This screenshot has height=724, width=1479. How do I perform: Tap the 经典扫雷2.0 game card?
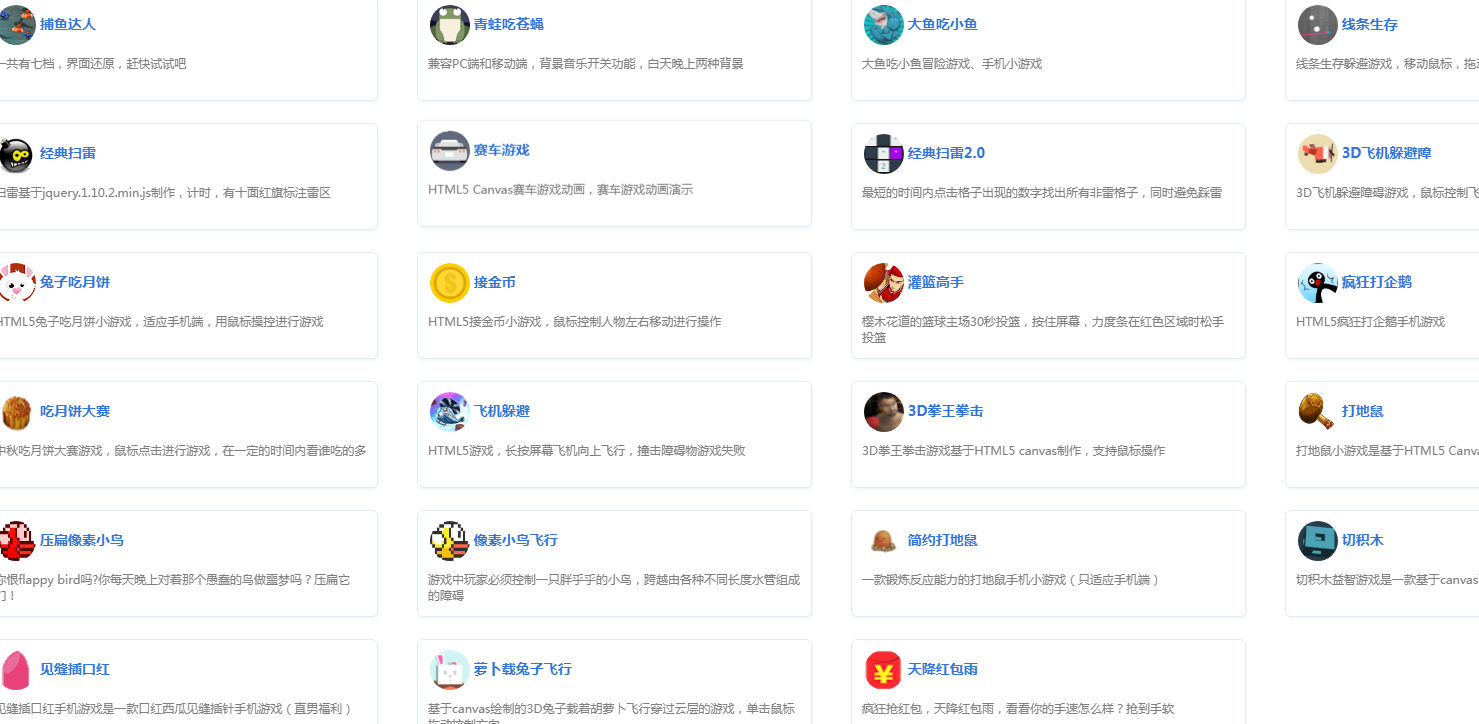[x=946, y=154]
